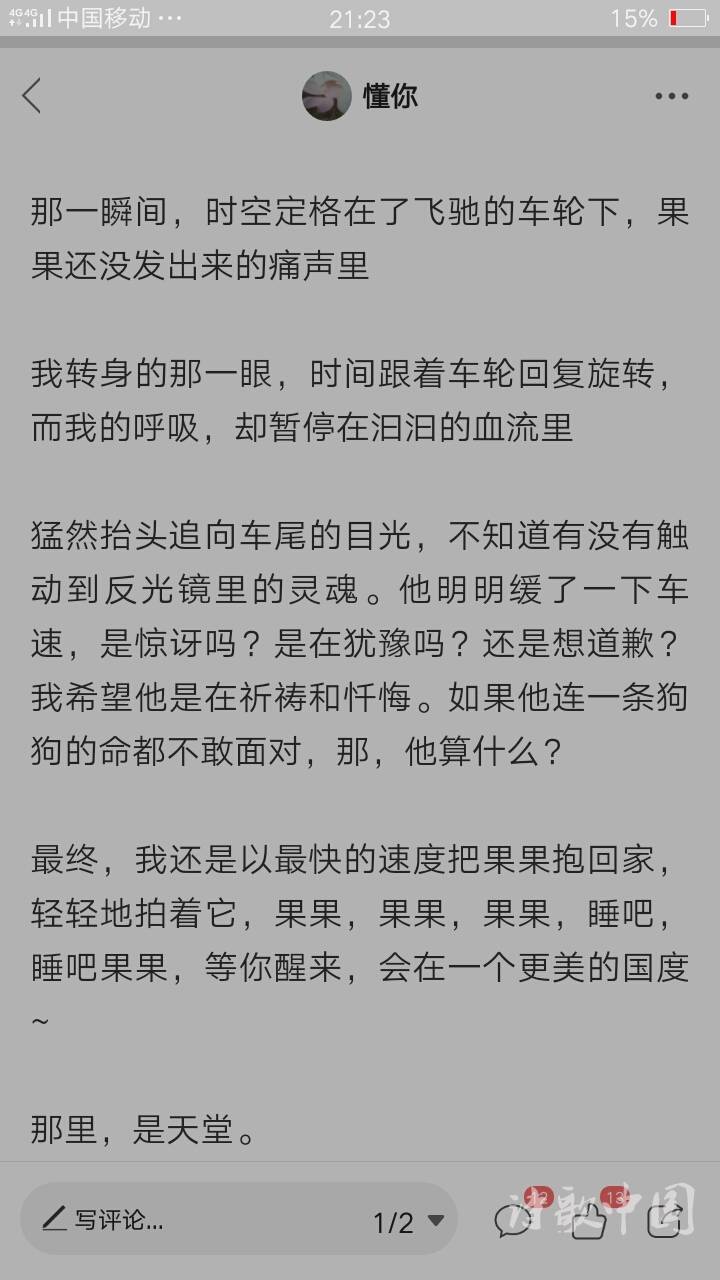This screenshot has width=720, height=1280.
Task: Share this post via share icon
Action: point(664,1219)
